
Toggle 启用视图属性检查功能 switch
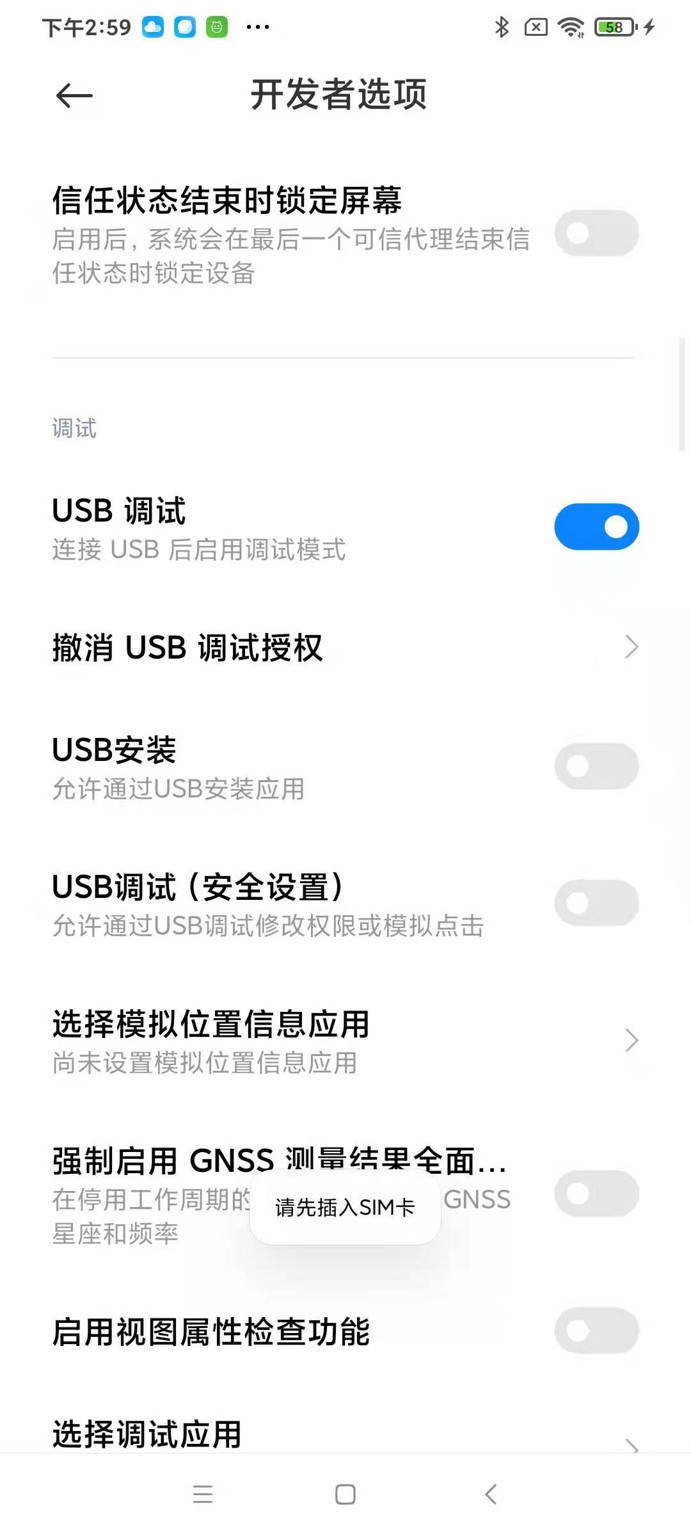(597, 1331)
